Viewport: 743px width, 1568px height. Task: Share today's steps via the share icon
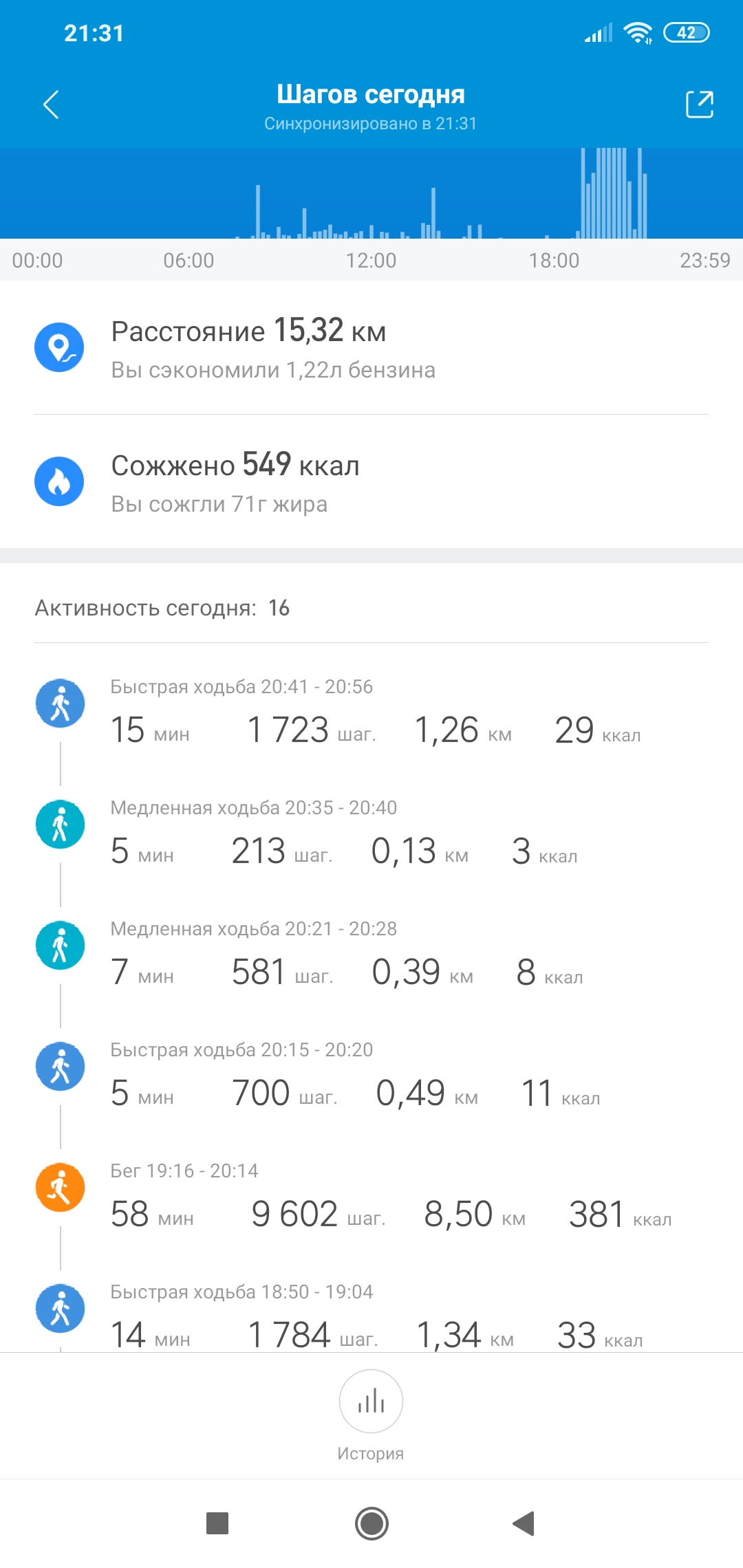700,105
